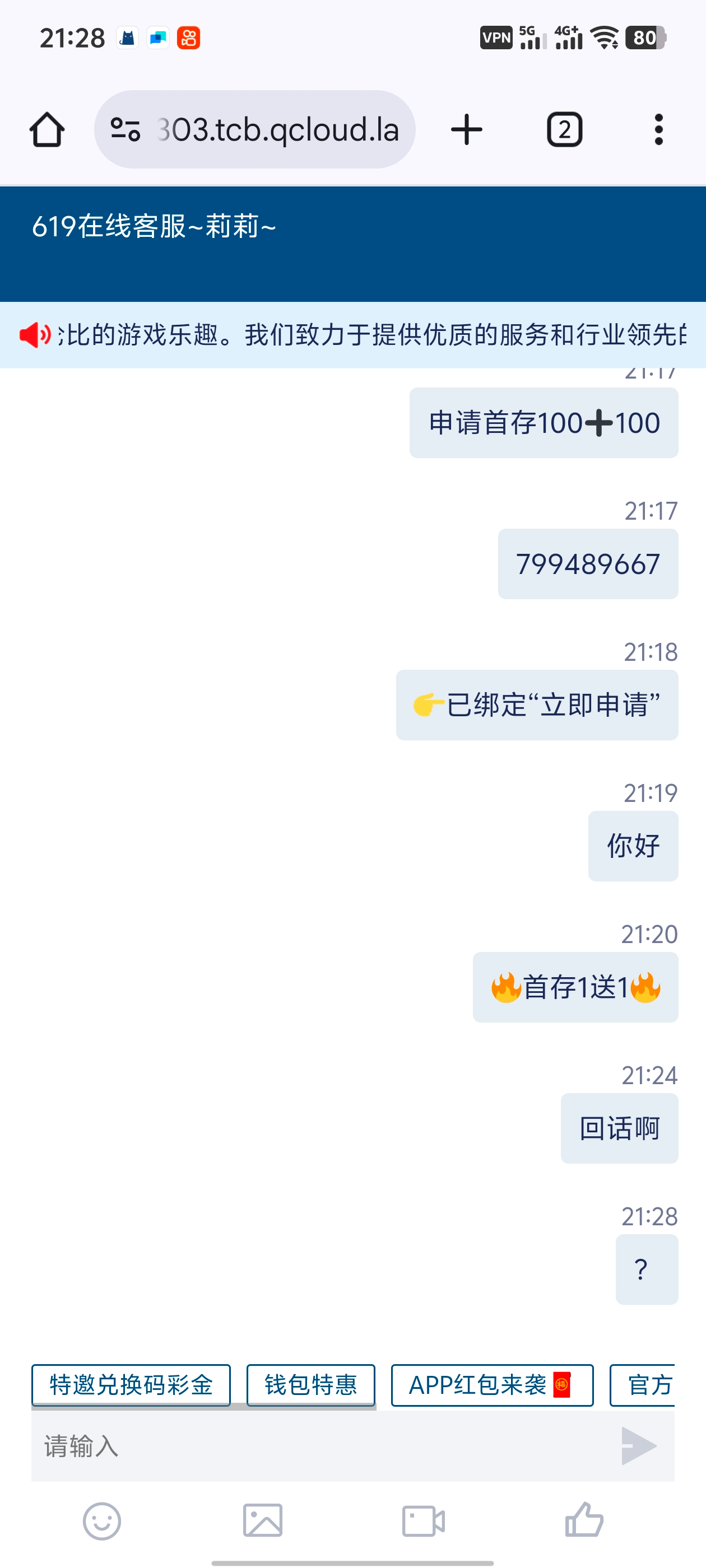Attach an image to the chat

(x=263, y=1520)
